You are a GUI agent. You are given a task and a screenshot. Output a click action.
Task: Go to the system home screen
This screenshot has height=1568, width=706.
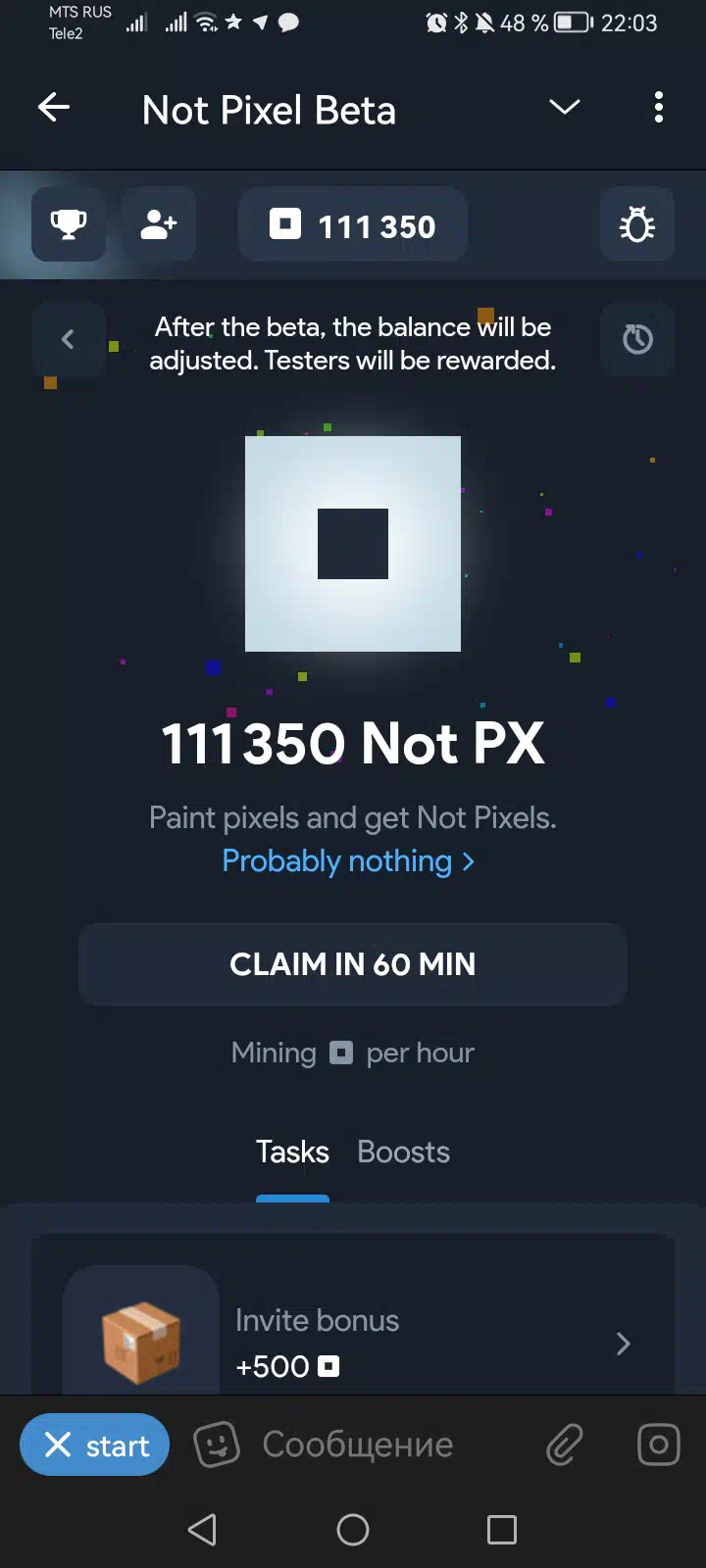tap(353, 1530)
